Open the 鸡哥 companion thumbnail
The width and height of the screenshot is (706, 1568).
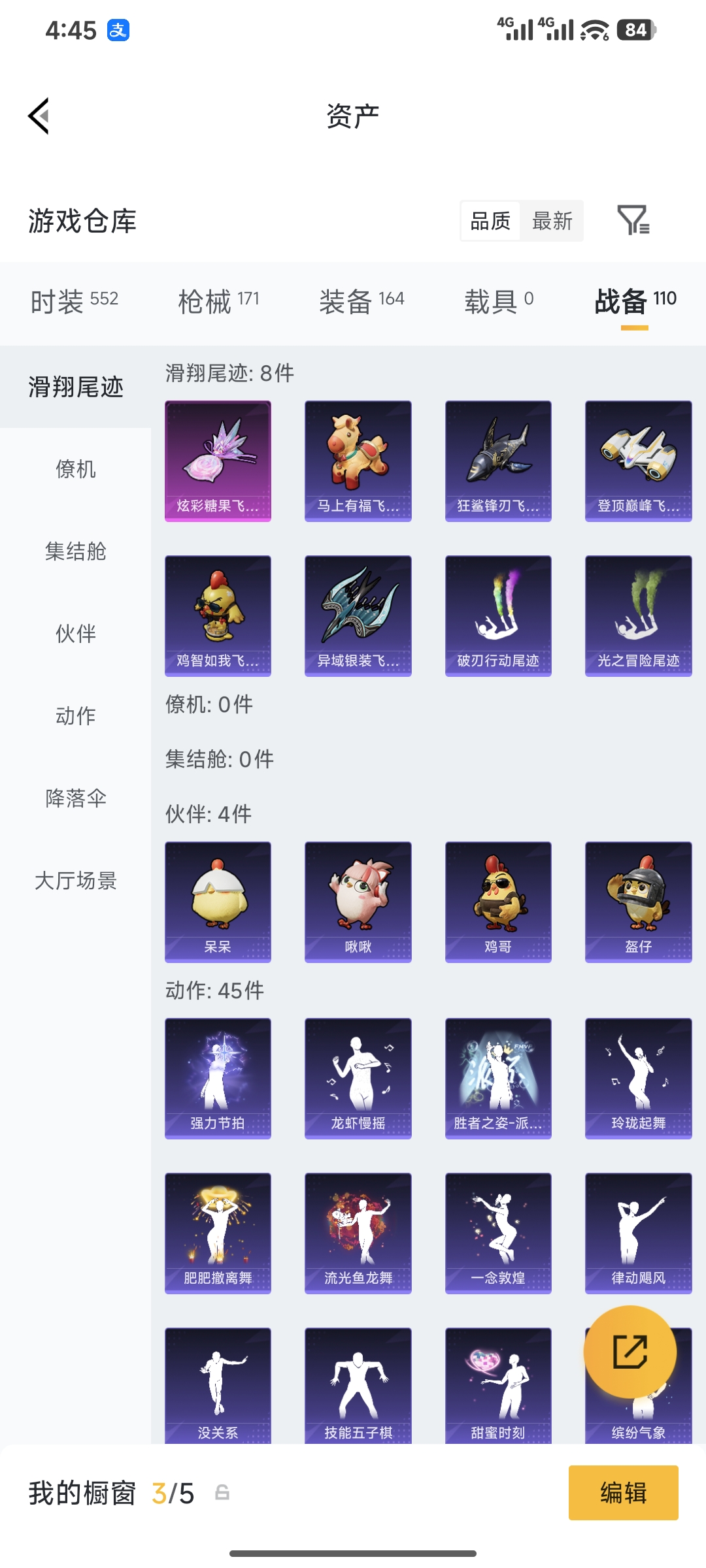tap(497, 902)
